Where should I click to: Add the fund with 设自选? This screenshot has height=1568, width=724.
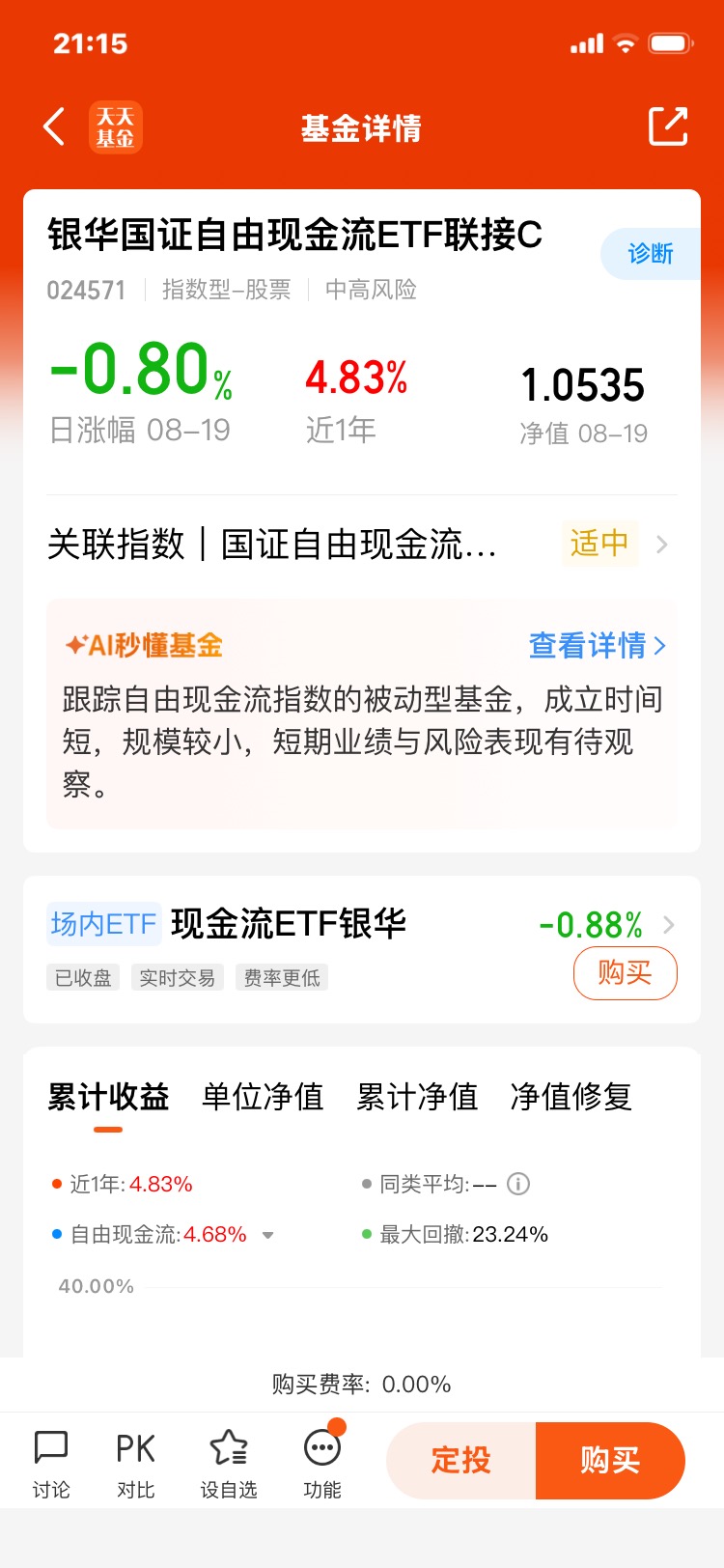[x=229, y=1465]
